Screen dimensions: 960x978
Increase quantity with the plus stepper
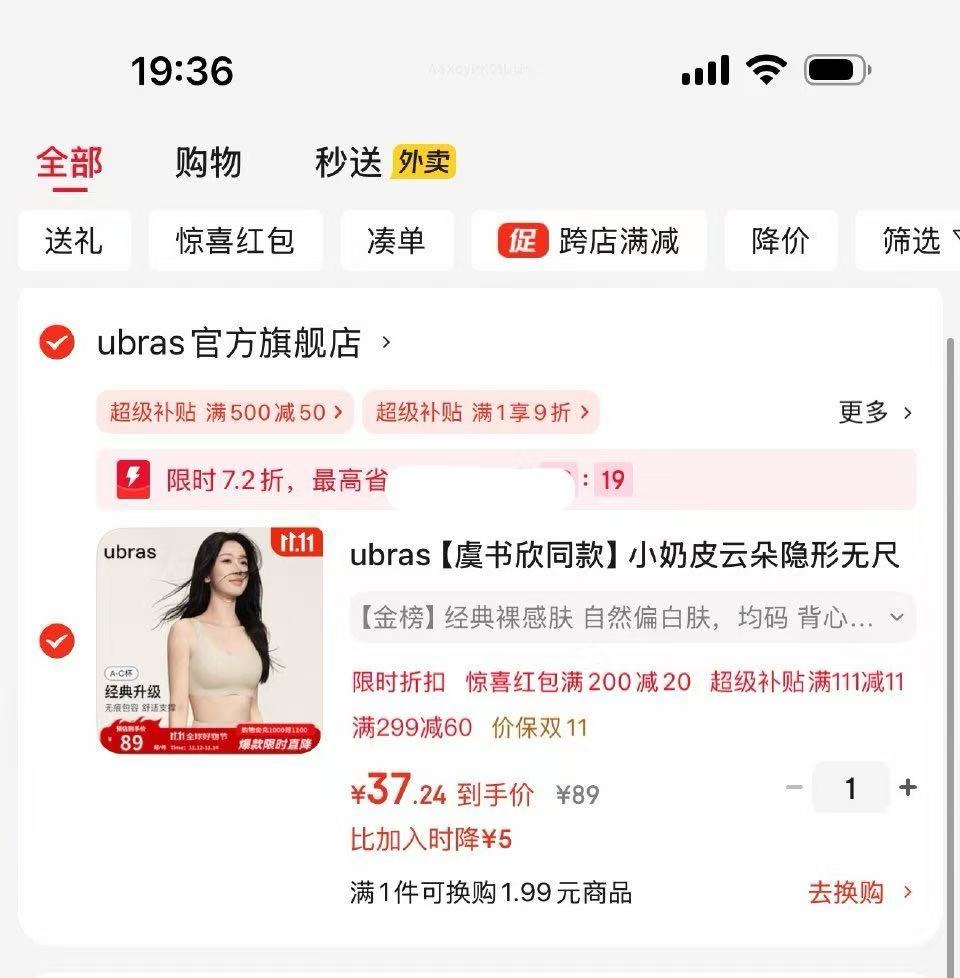click(x=908, y=789)
